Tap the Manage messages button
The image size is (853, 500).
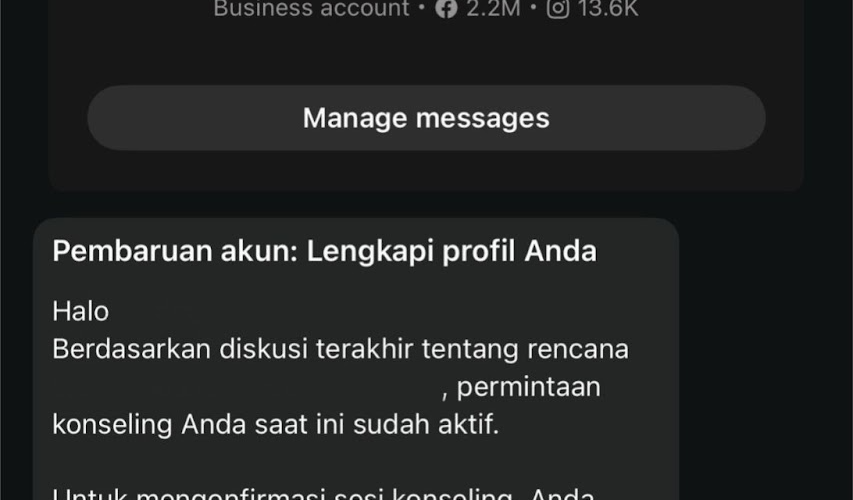tap(426, 118)
